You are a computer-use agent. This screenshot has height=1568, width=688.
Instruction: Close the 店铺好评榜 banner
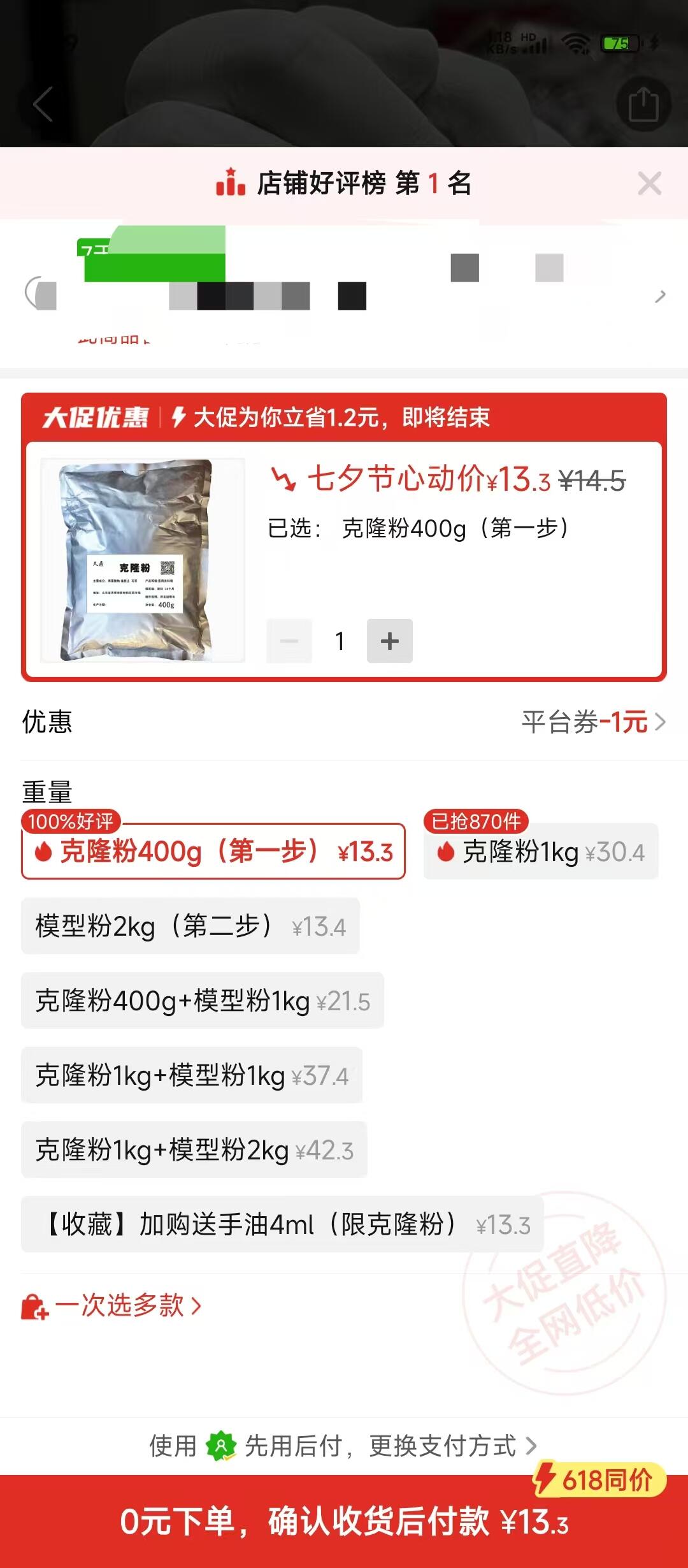pos(649,184)
